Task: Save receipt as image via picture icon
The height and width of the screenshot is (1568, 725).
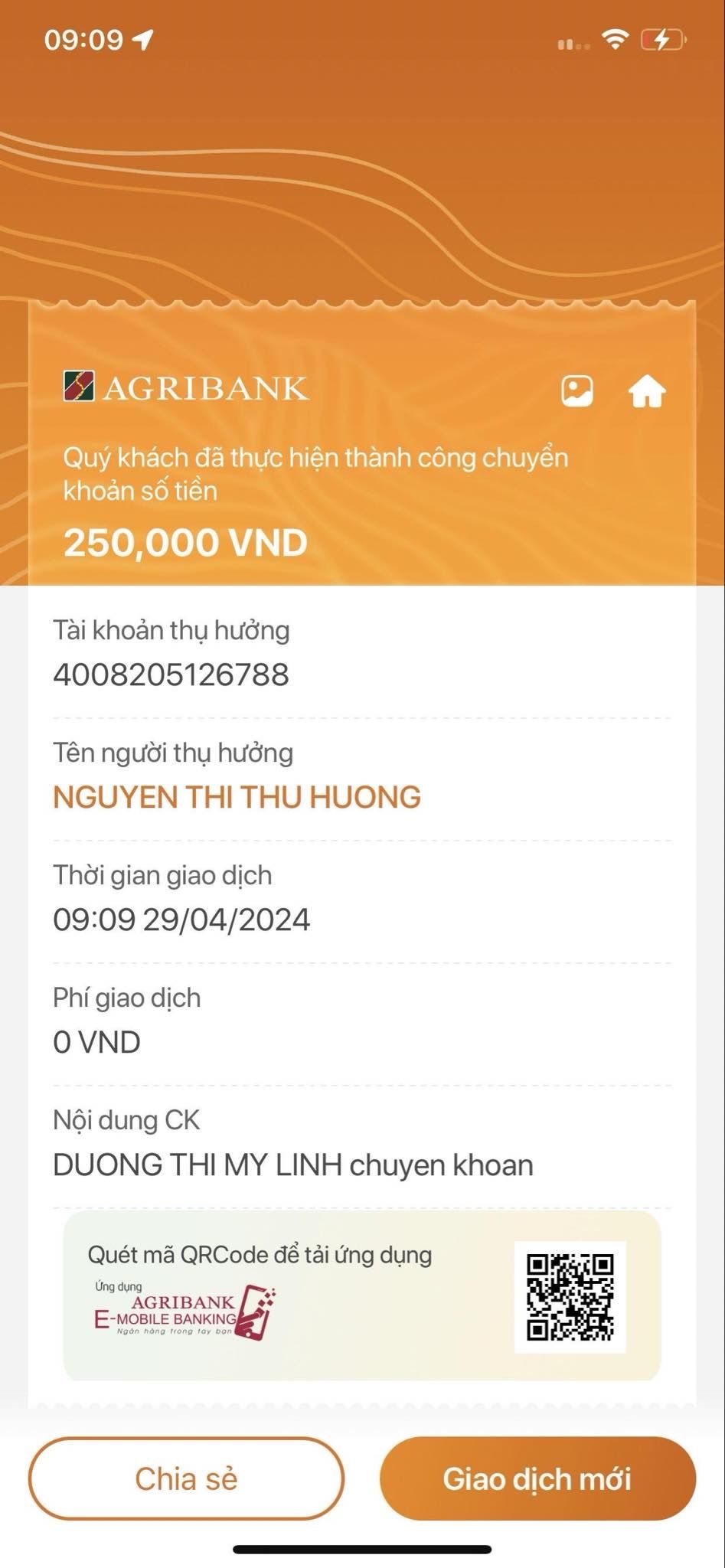Action: coord(576,391)
